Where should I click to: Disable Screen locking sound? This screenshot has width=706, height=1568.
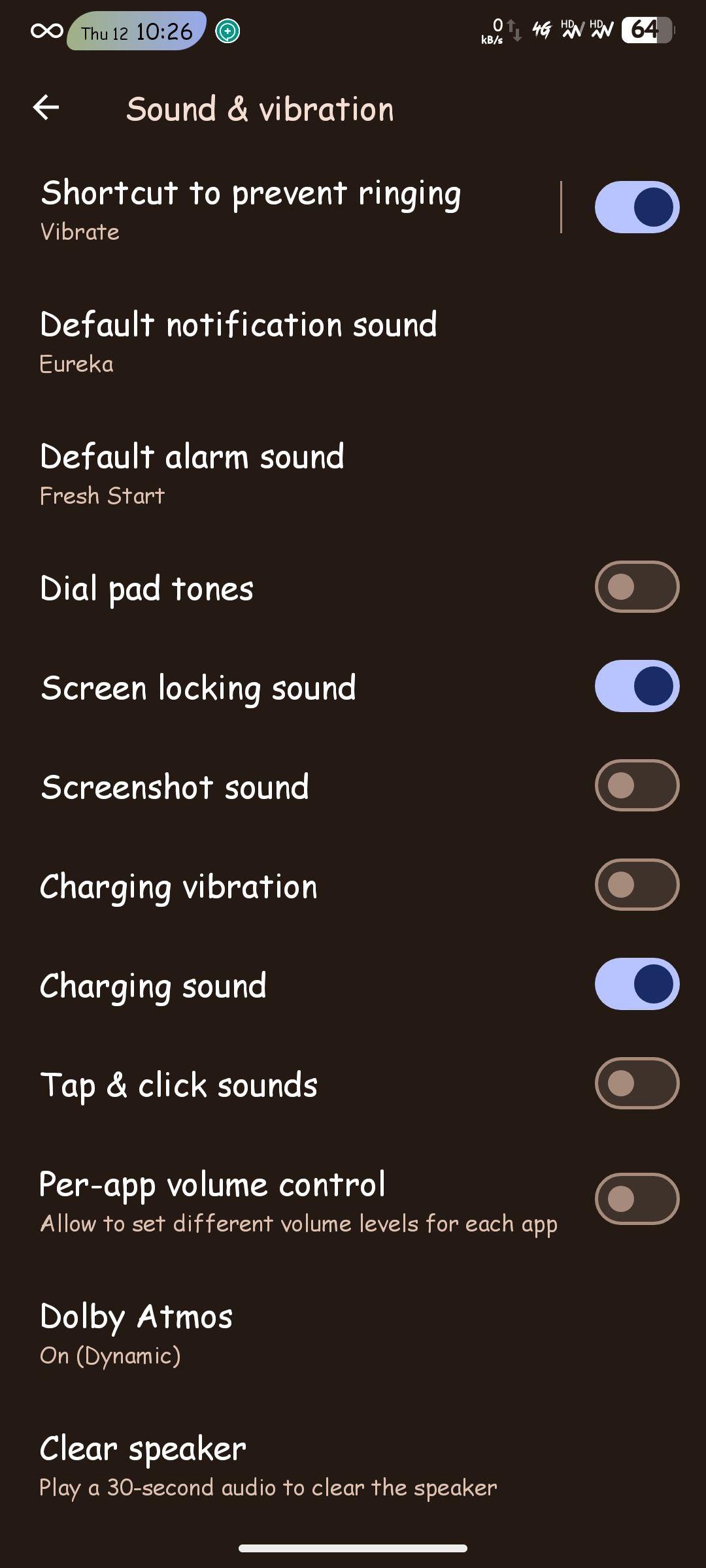(x=637, y=686)
